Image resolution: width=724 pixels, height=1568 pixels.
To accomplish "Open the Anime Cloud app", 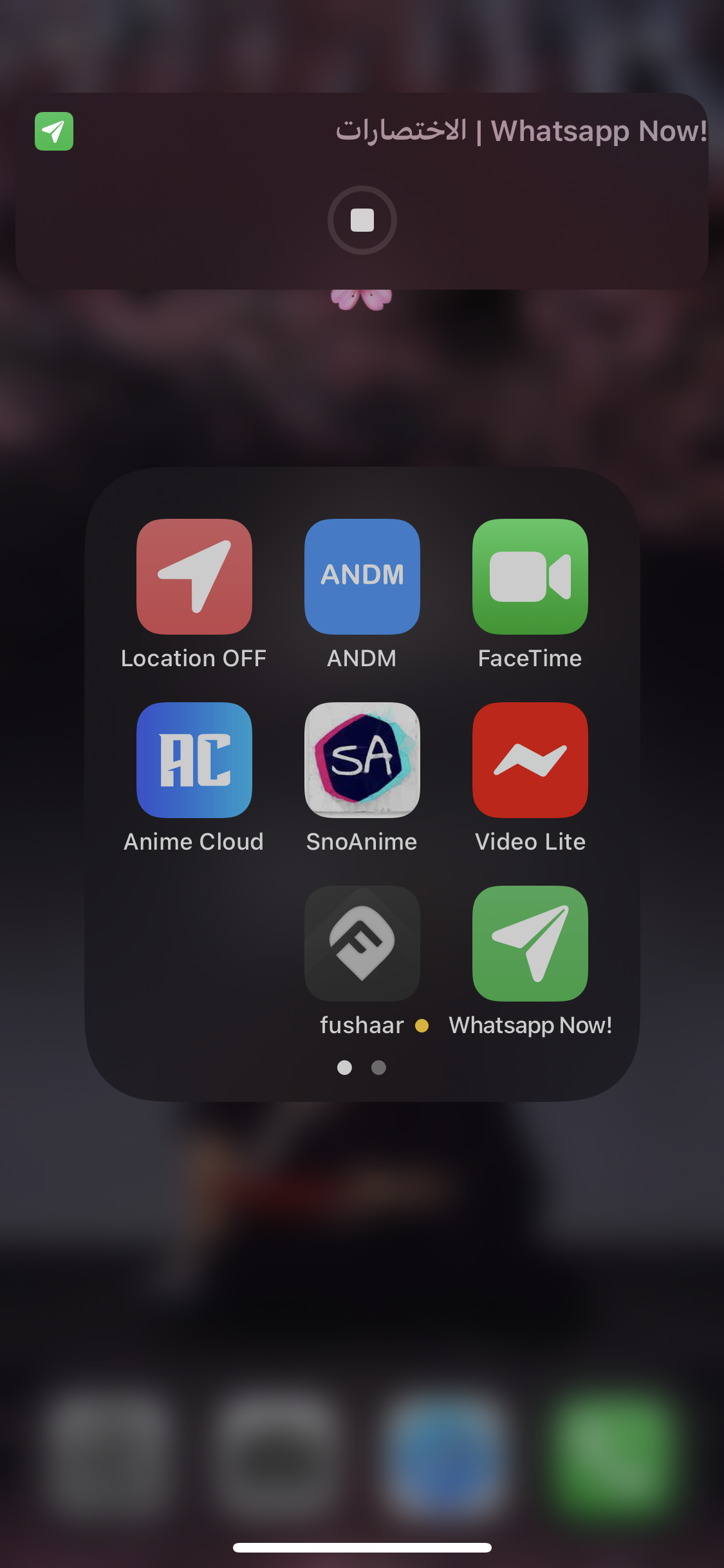I will click(194, 760).
